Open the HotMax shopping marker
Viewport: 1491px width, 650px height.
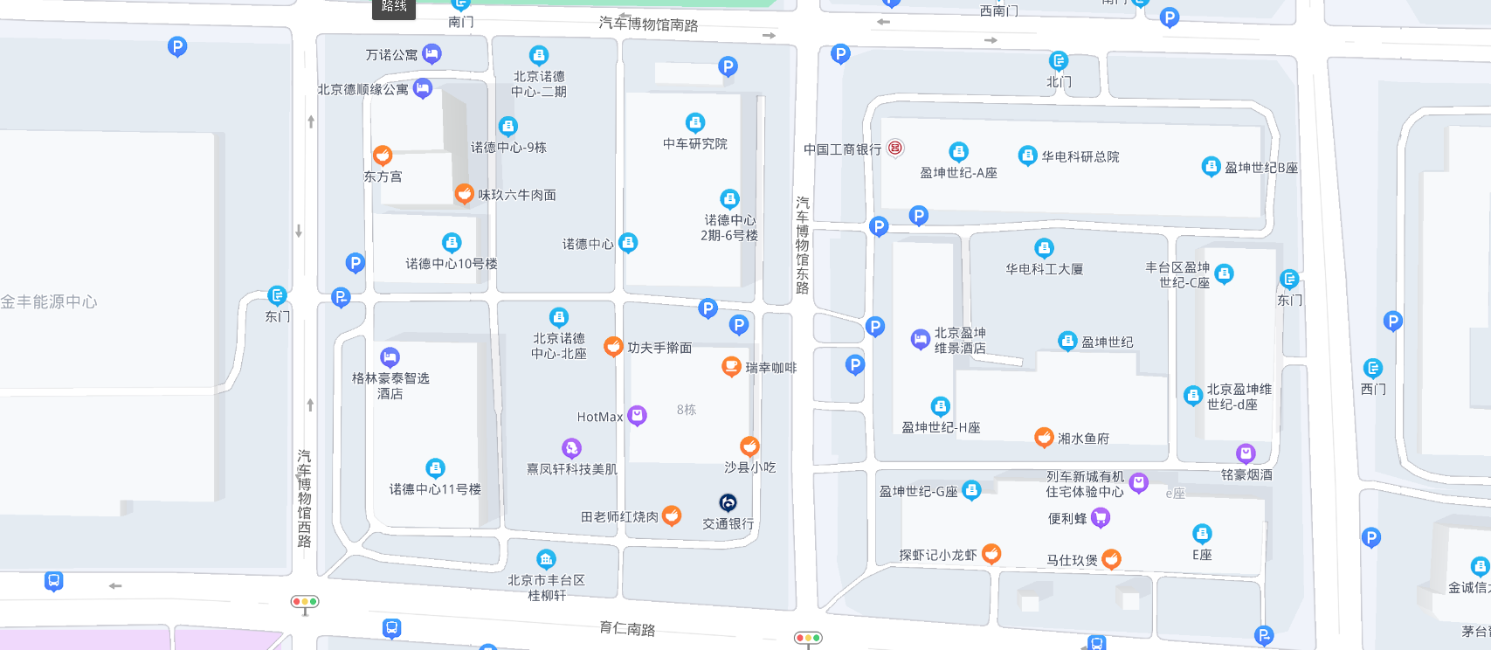(637, 416)
